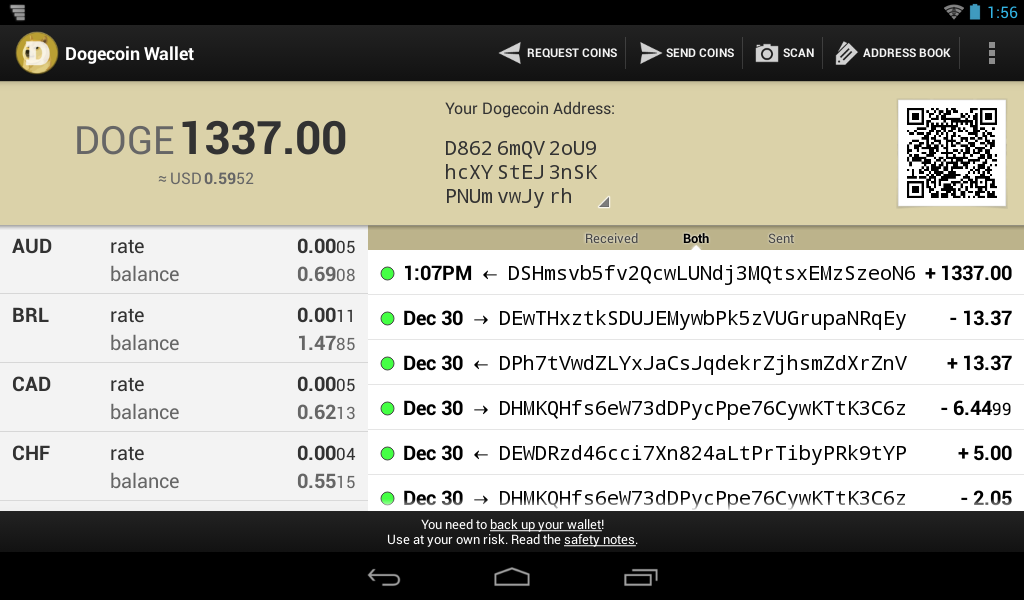Tap Scan to read a QR code
The image size is (1024, 600).
click(x=785, y=53)
